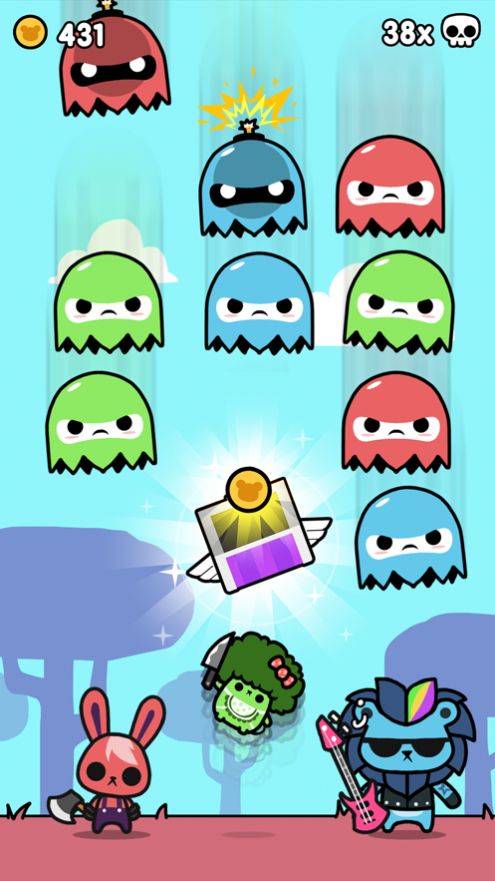Tap the jumping broccoli character
The image size is (495, 881).
(x=252, y=683)
